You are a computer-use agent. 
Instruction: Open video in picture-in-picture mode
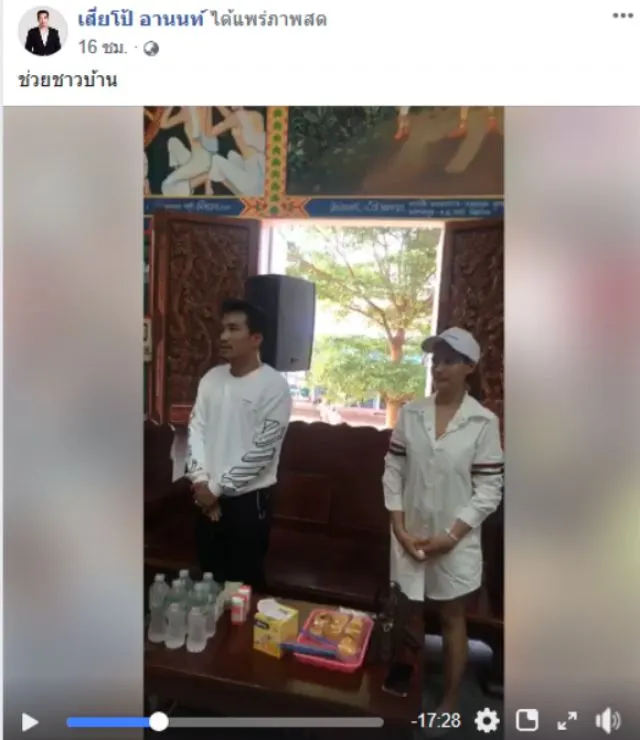527,721
